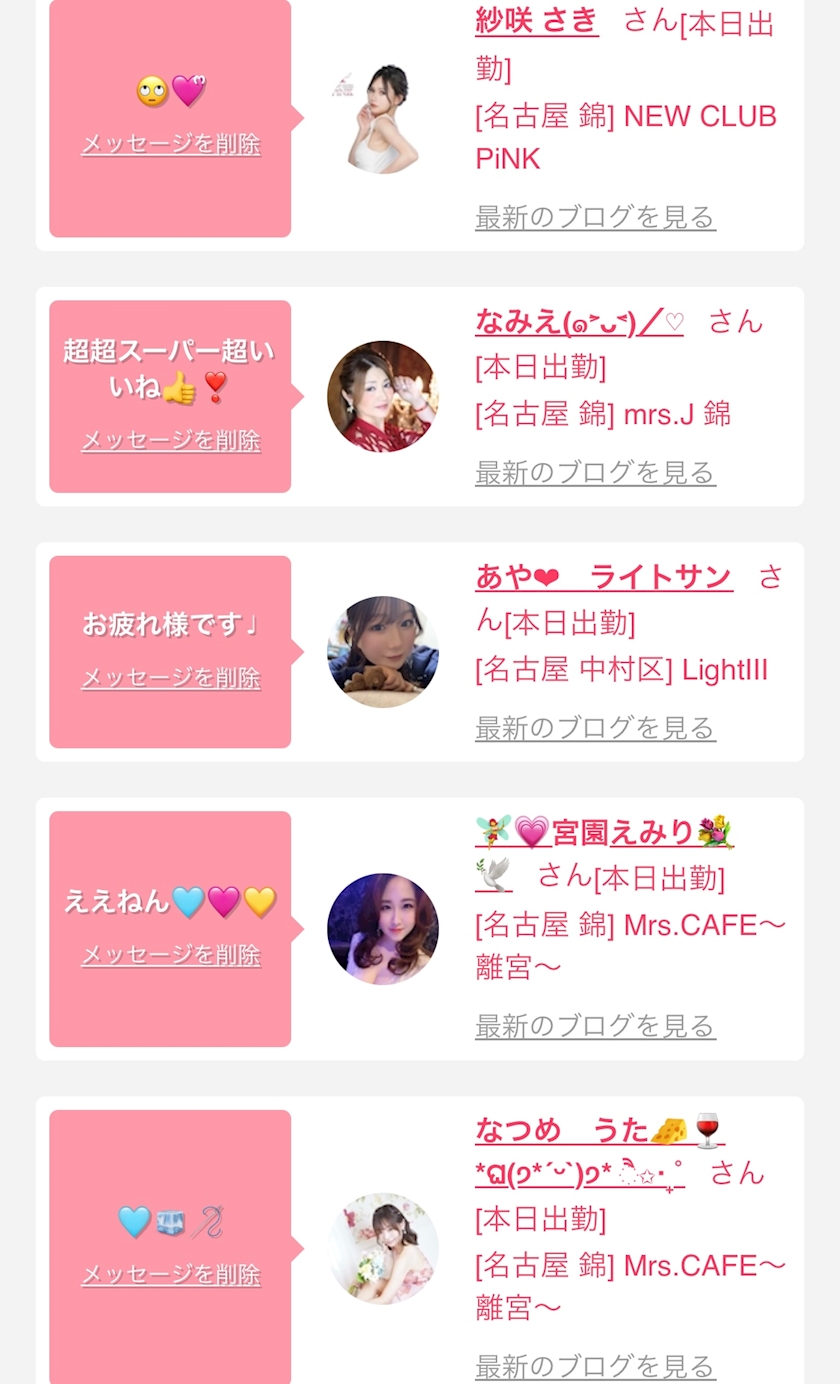Open 紗咲 さき's profile link
This screenshot has width=840, height=1384.
pos(537,21)
